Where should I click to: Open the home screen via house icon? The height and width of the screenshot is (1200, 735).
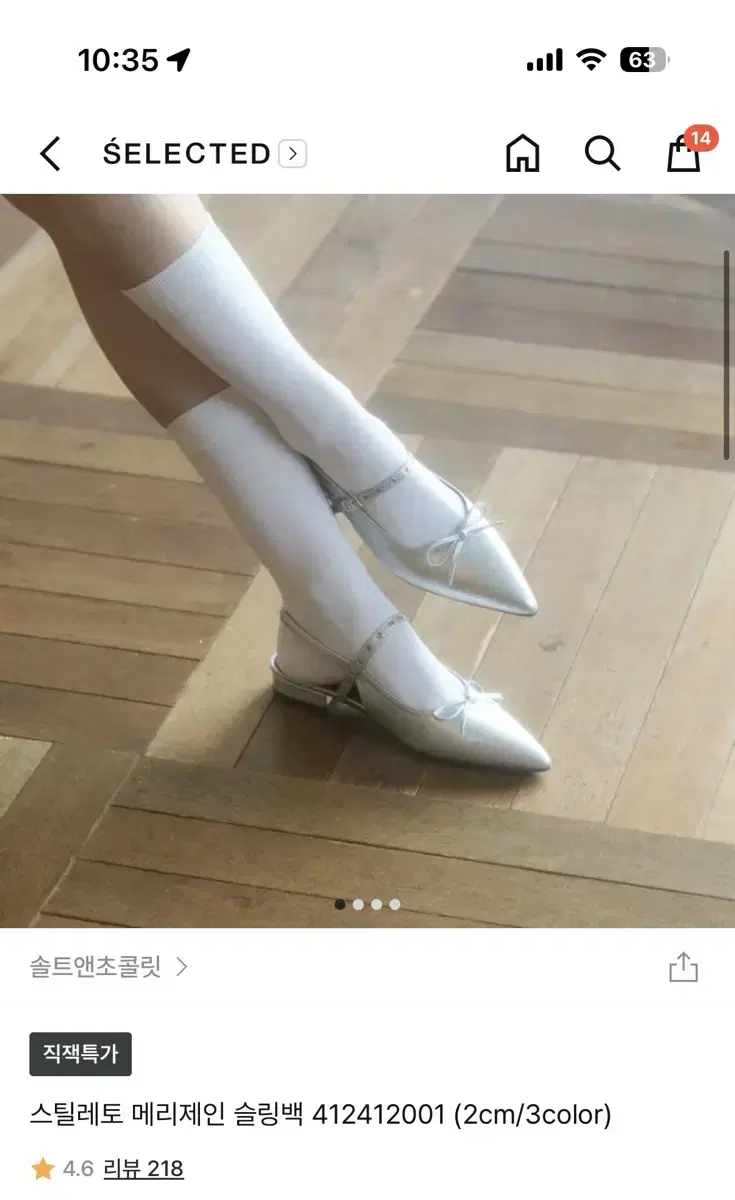coord(520,154)
